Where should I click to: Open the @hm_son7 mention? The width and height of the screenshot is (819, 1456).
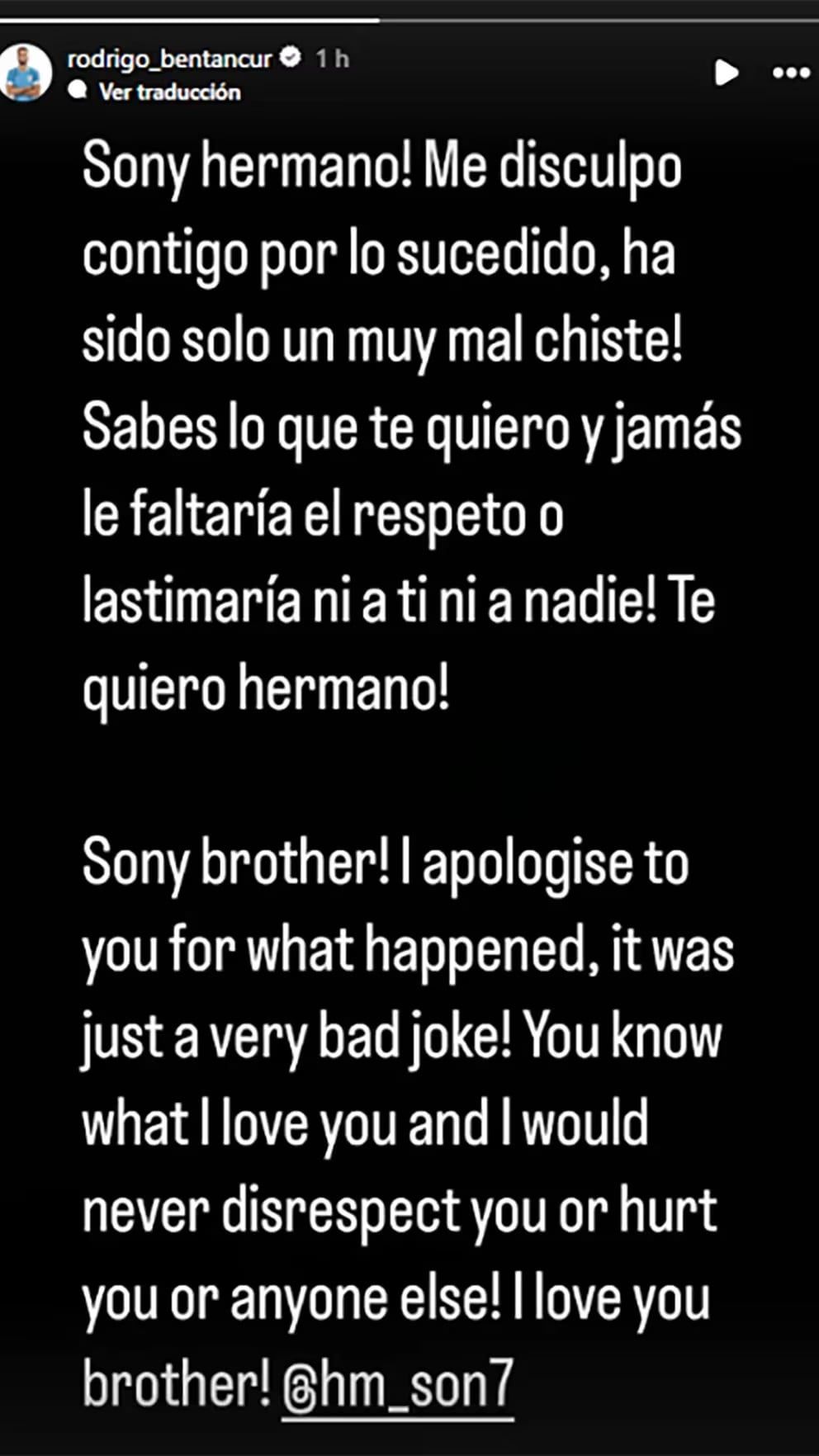[x=398, y=1385]
